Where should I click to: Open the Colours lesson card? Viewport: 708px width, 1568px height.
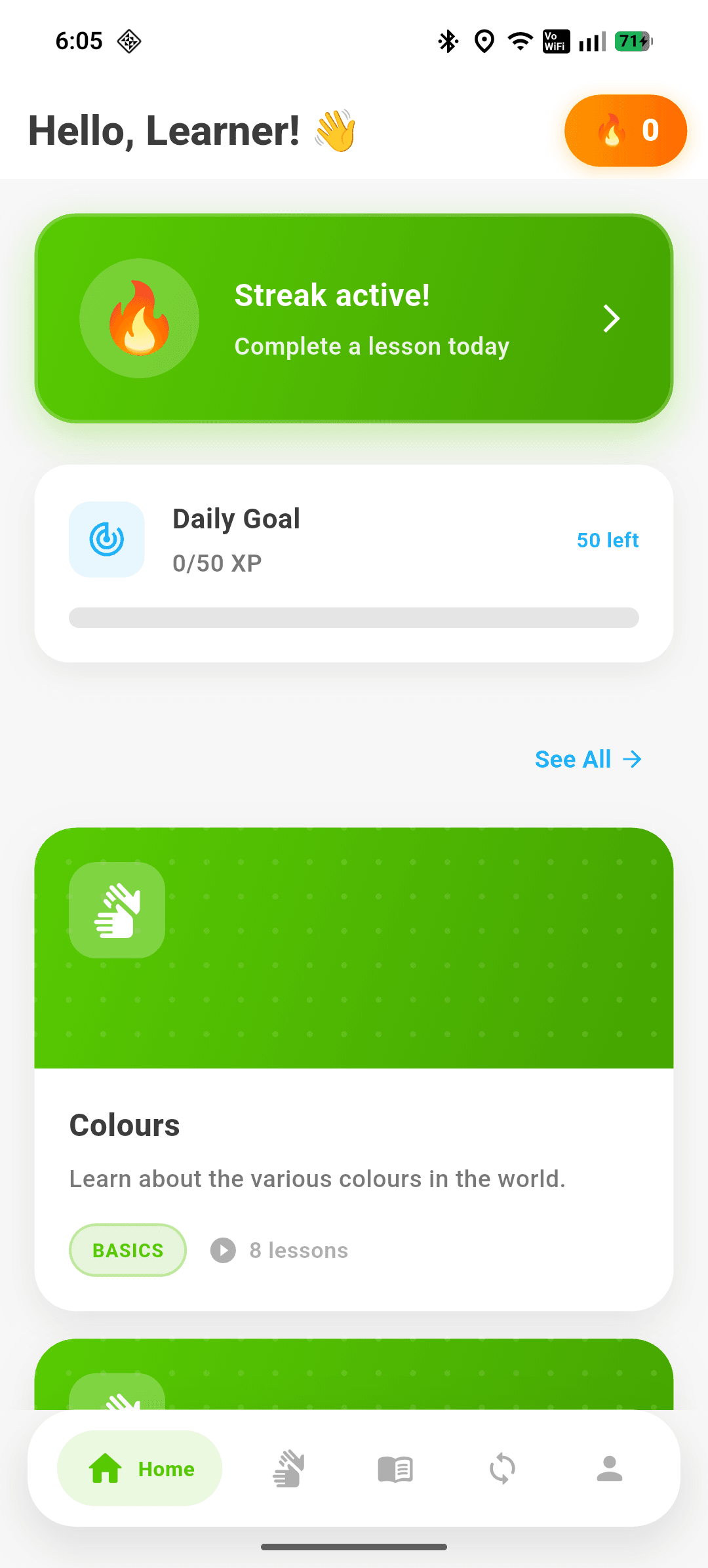[354, 1069]
